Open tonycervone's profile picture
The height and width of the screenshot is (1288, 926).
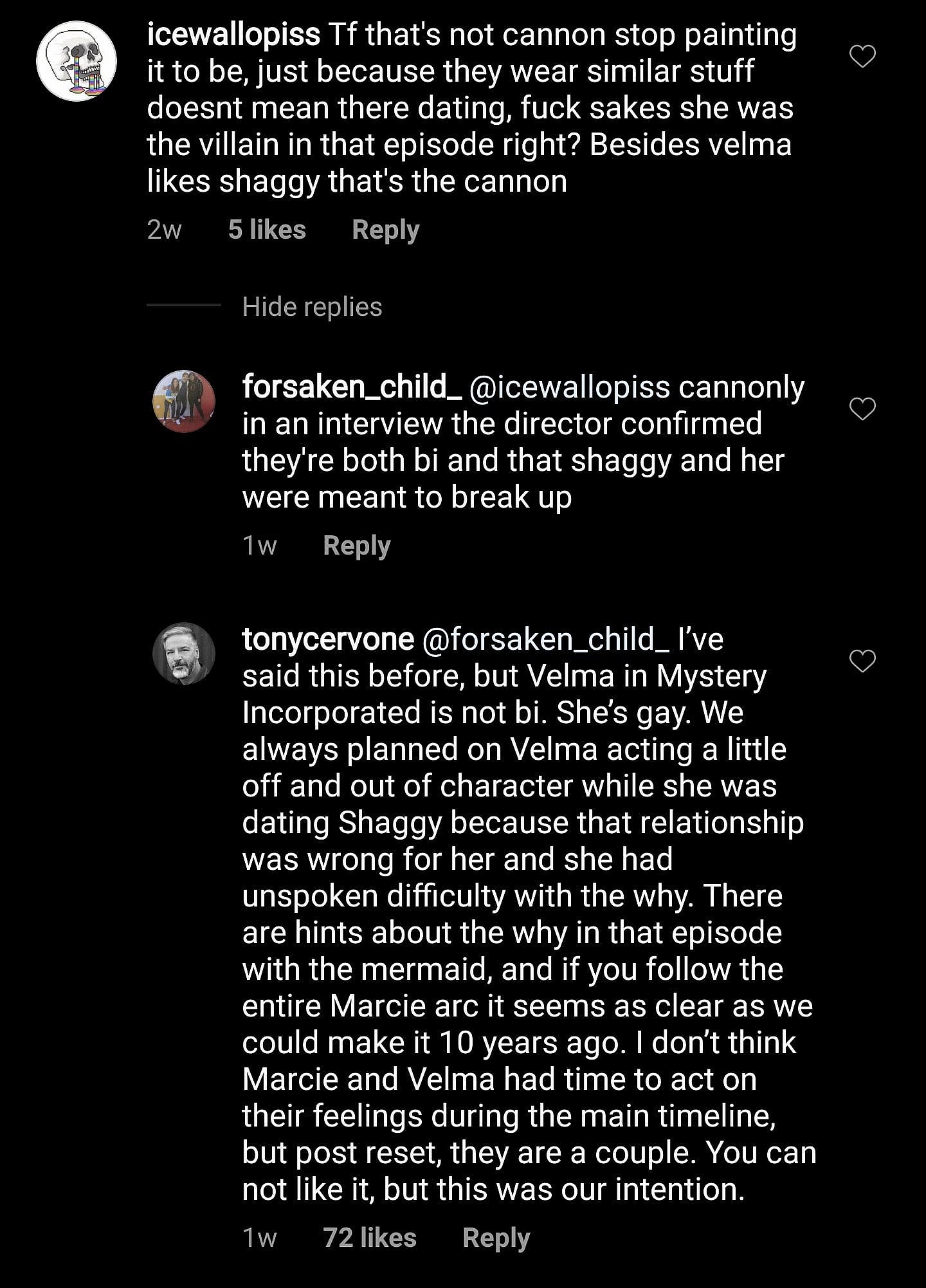tap(184, 653)
